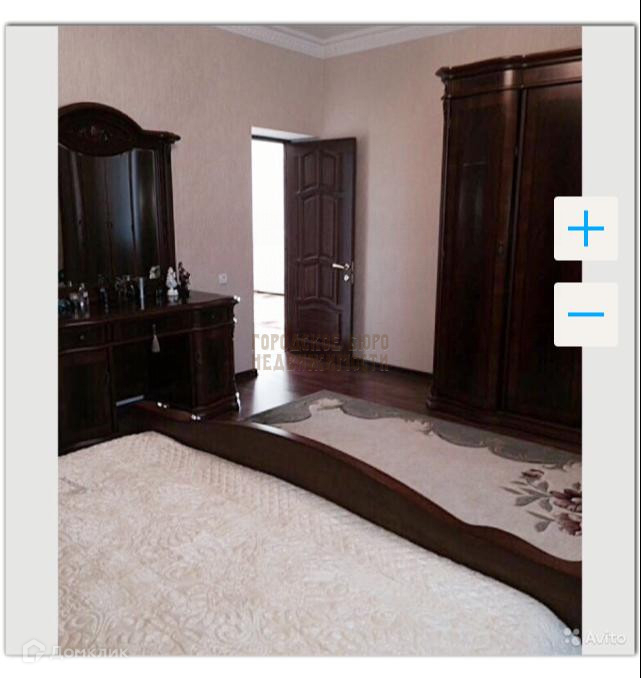Image resolution: width=641 pixels, height=678 pixels.
Task: Zoom out with the minus button
Action: 586,314
